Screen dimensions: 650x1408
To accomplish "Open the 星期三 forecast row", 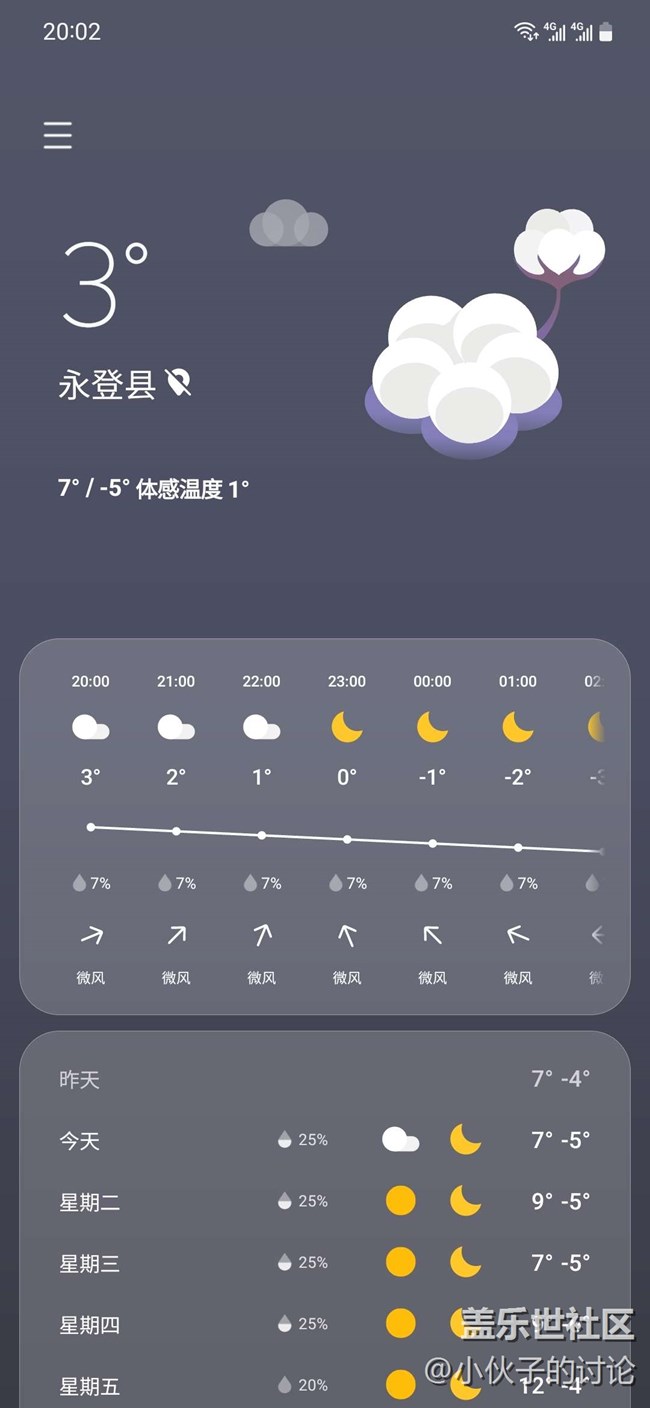I will coord(324,1263).
